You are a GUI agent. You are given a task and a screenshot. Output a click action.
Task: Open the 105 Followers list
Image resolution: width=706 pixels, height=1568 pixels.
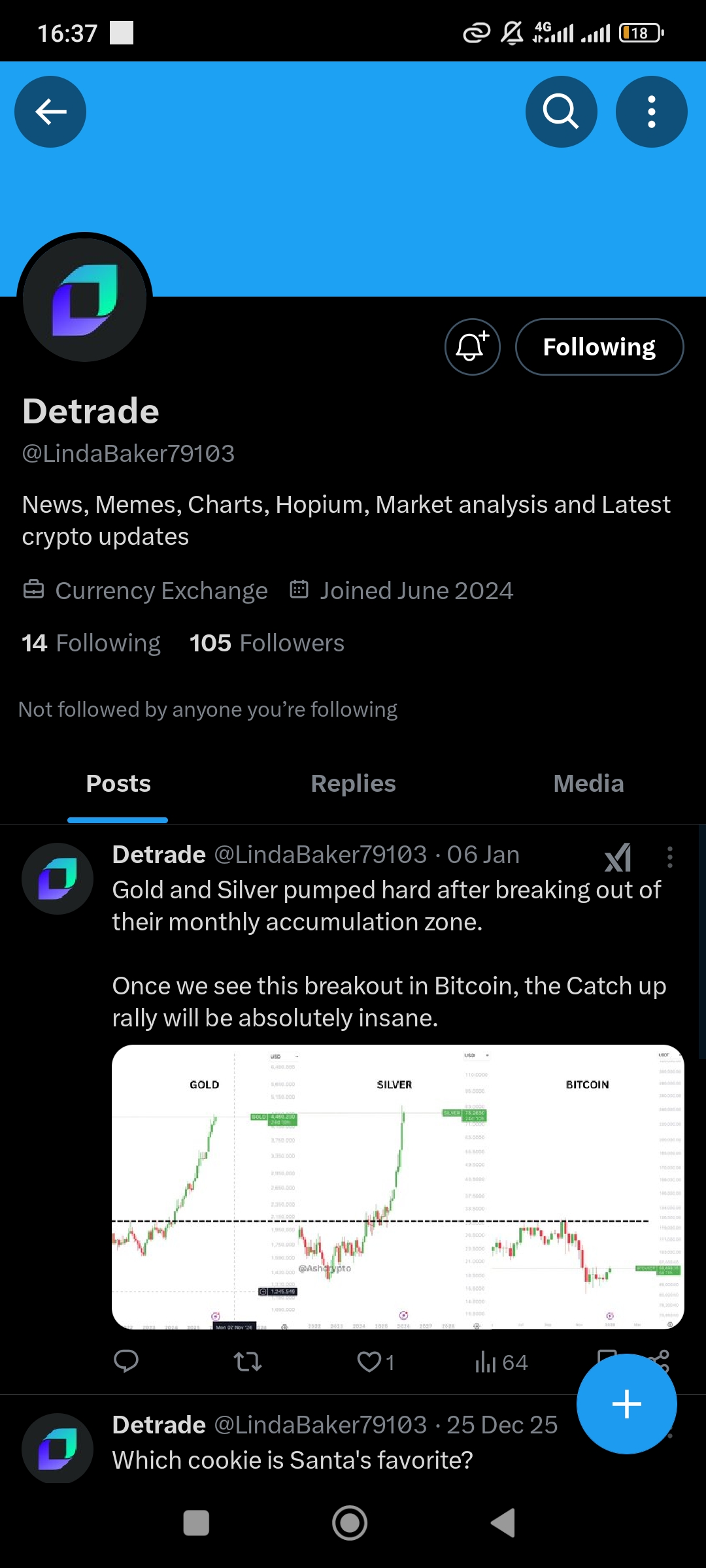pyautogui.click(x=266, y=643)
